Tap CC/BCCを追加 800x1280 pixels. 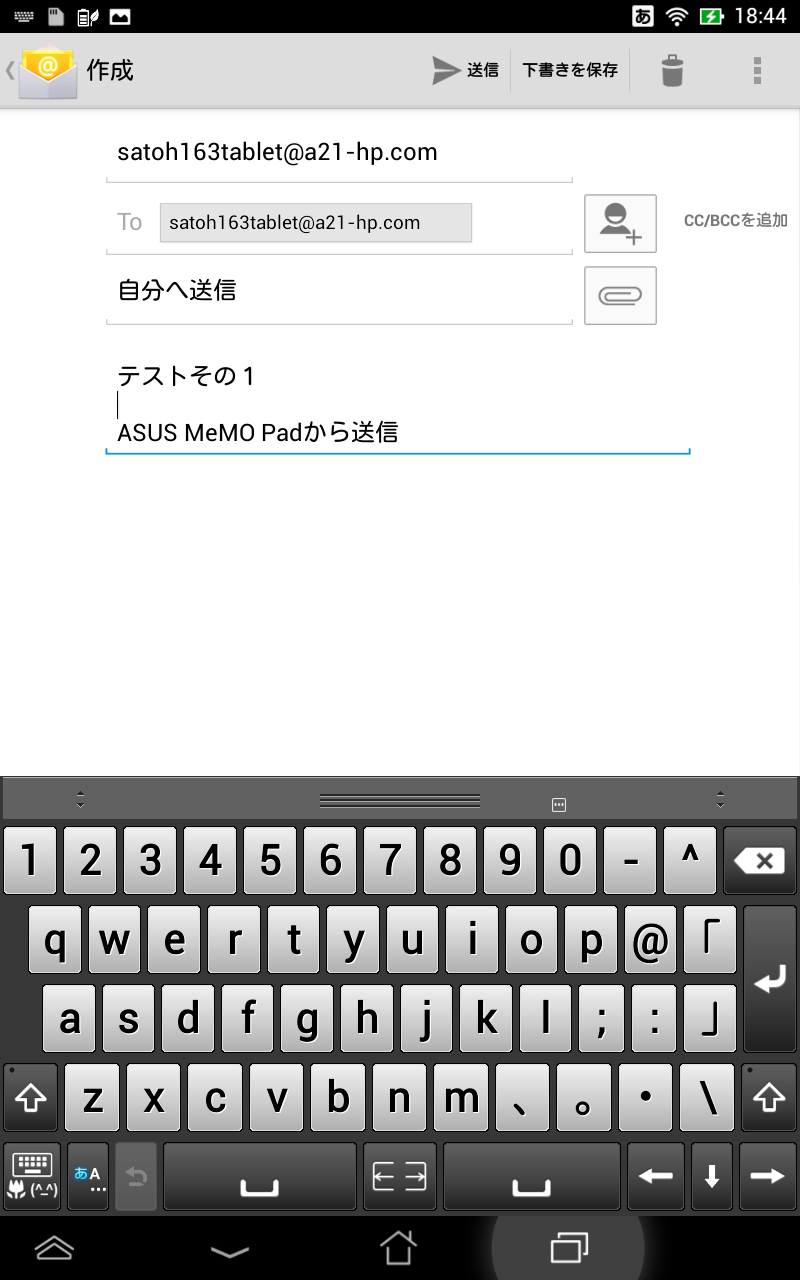tap(736, 221)
